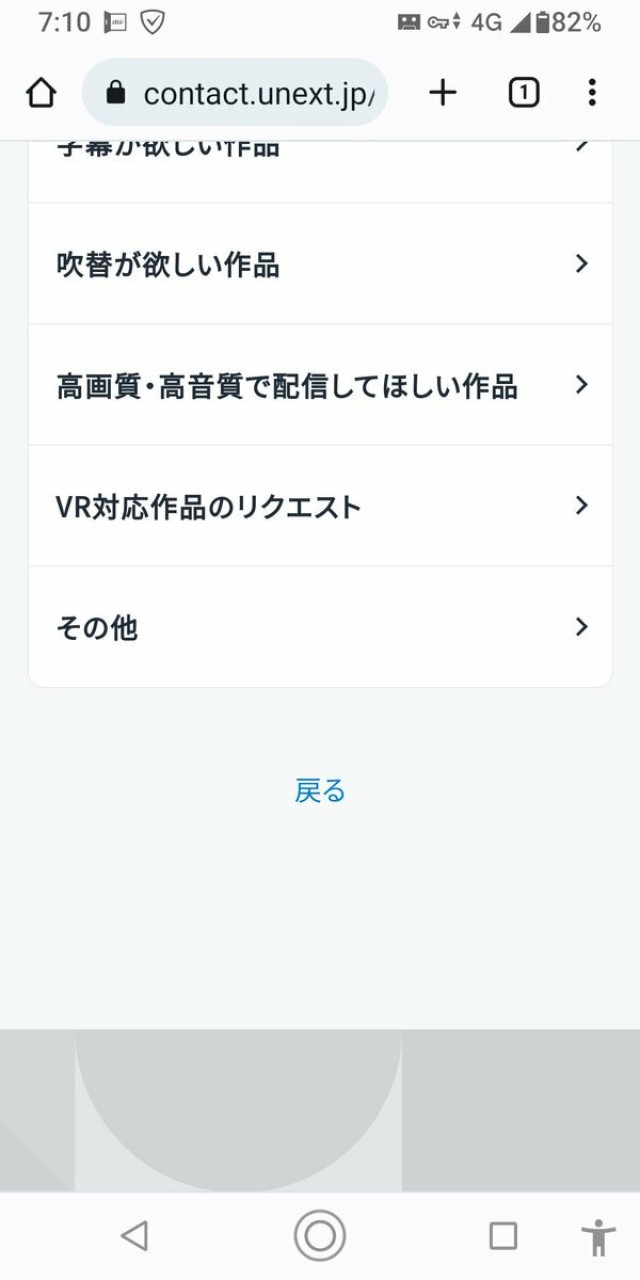
Task: Go to the browser home page
Action: [x=41, y=93]
